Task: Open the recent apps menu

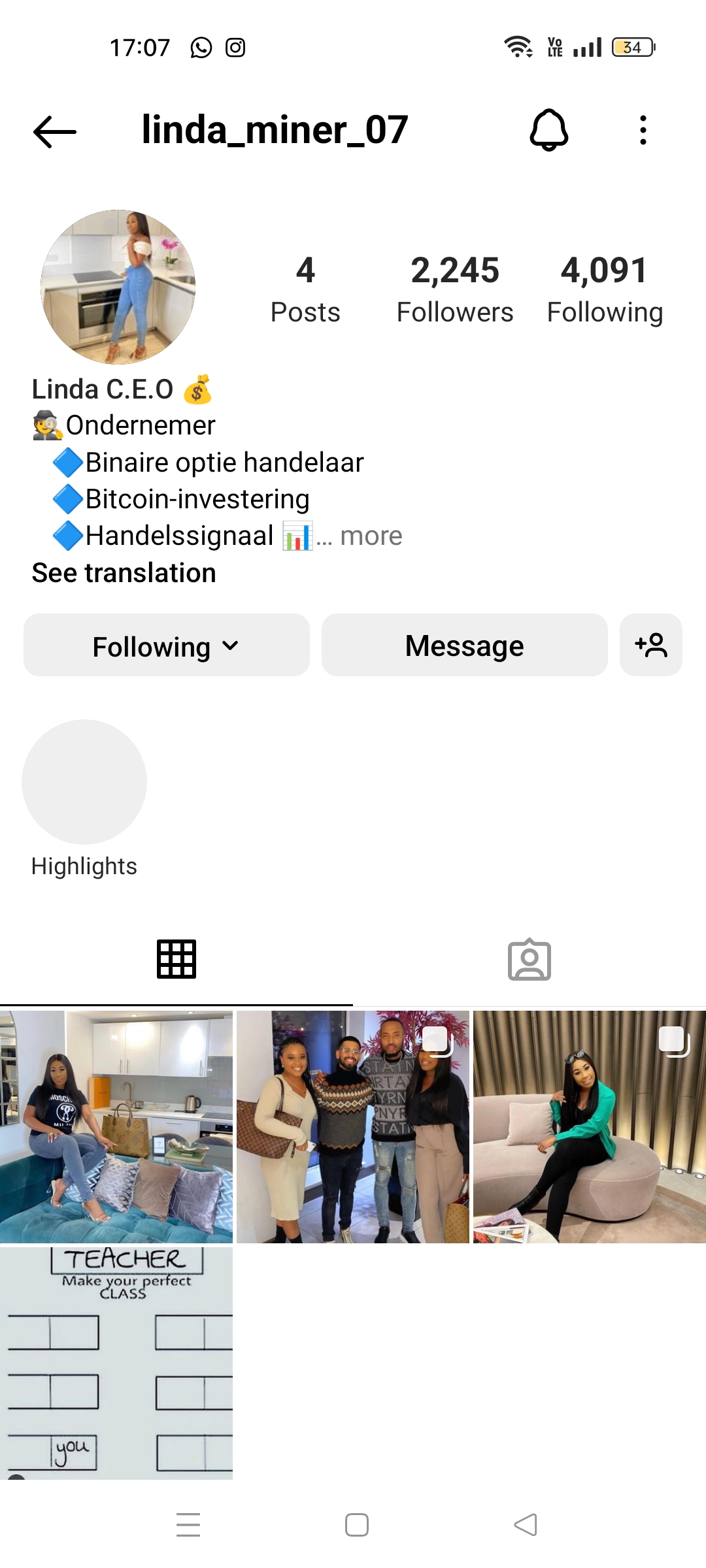Action: click(188, 1525)
